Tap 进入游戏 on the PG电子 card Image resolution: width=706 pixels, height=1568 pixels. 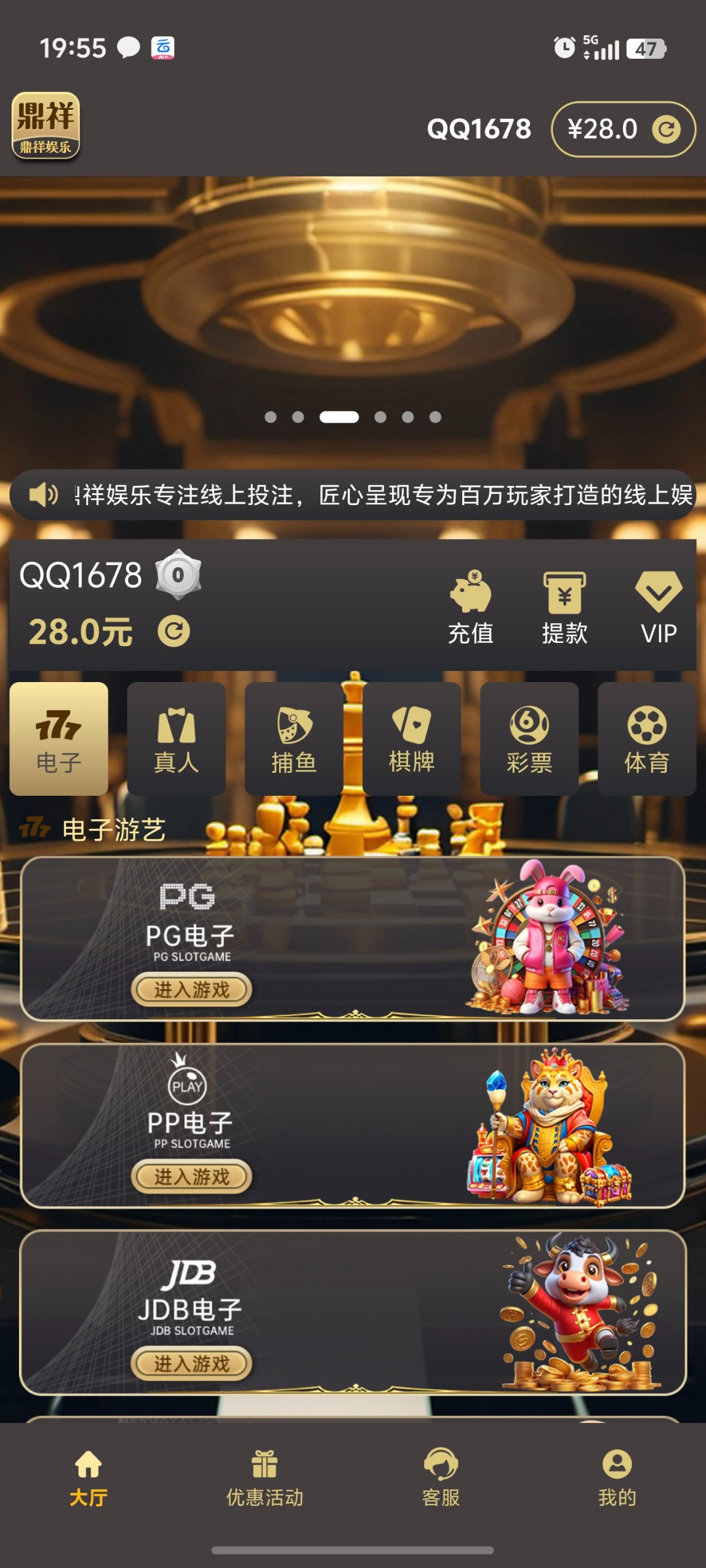(x=192, y=990)
